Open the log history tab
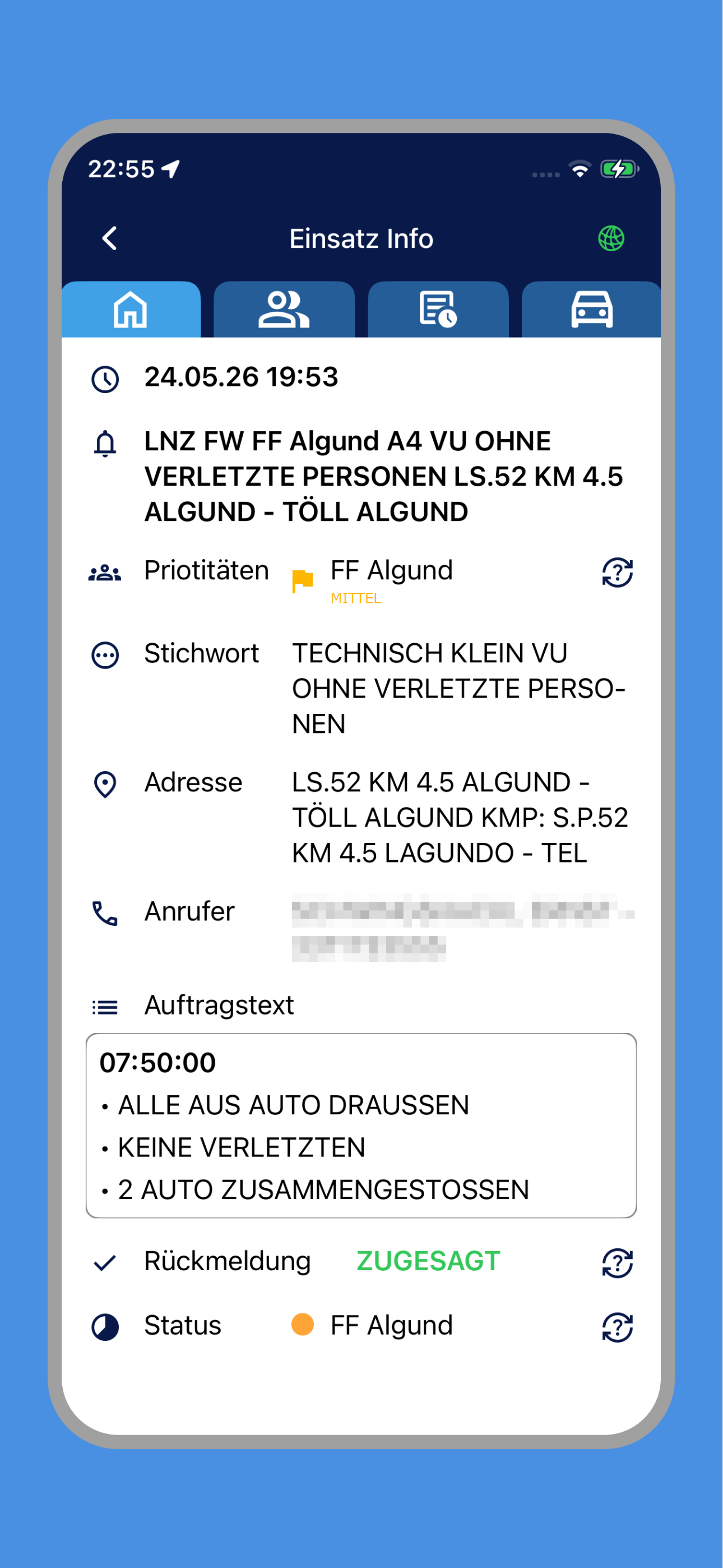Image resolution: width=723 pixels, height=1568 pixels. (438, 309)
